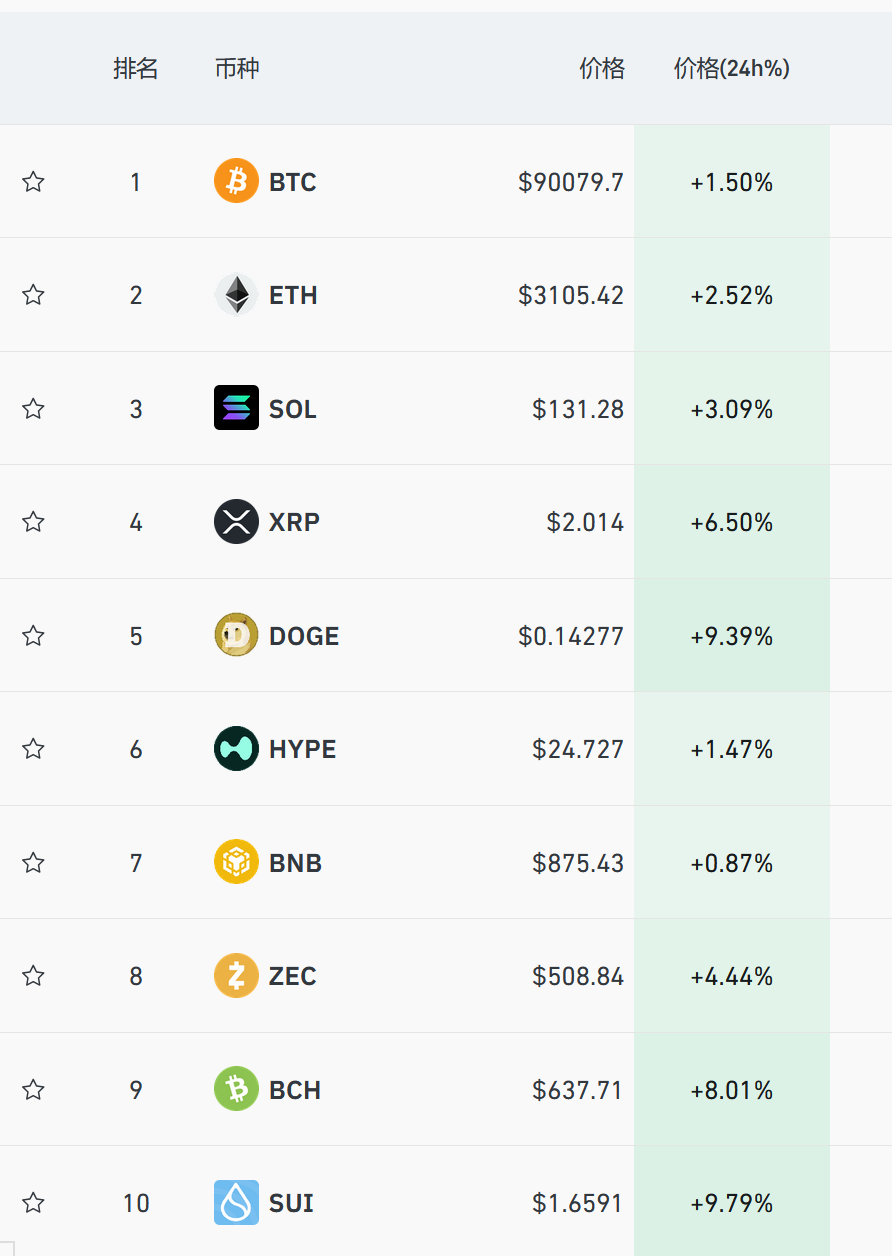Add BTC to favorites with its star
This screenshot has width=892, height=1256.
(33, 182)
